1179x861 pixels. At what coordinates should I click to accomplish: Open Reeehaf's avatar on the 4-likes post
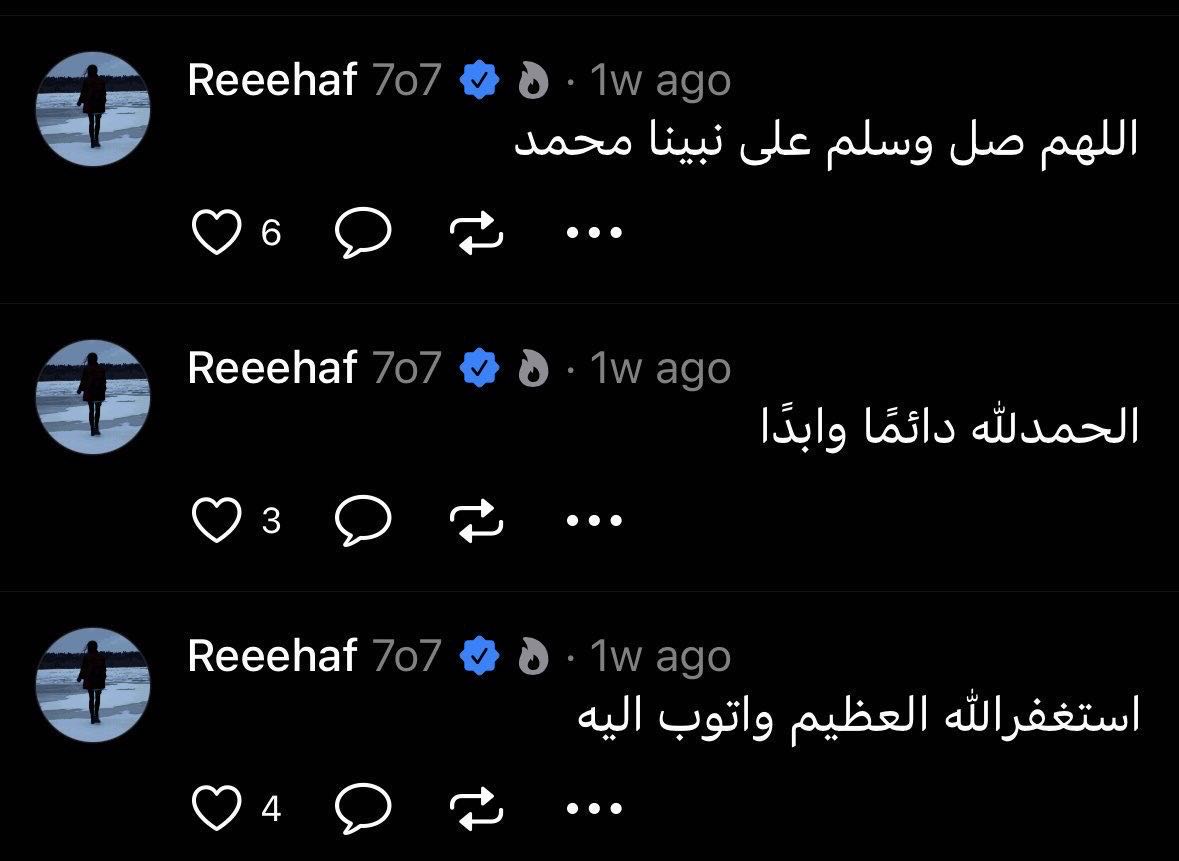[93, 683]
